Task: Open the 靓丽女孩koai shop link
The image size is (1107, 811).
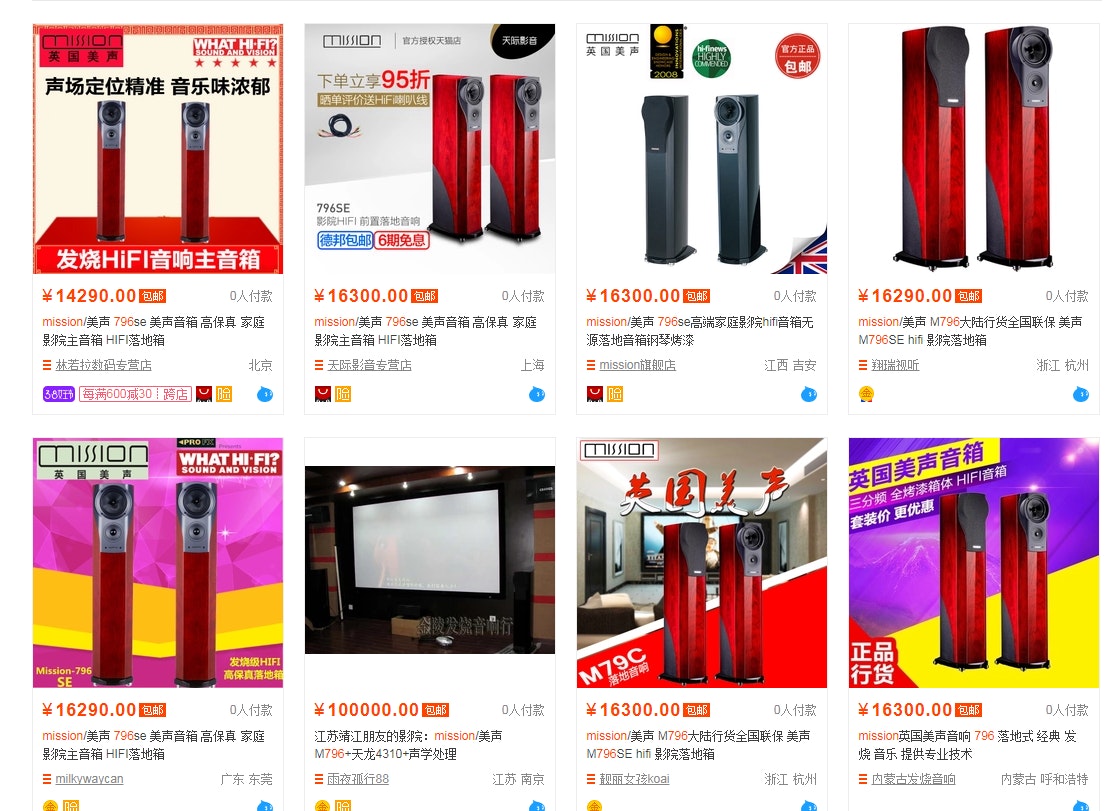Action: pyautogui.click(x=634, y=780)
